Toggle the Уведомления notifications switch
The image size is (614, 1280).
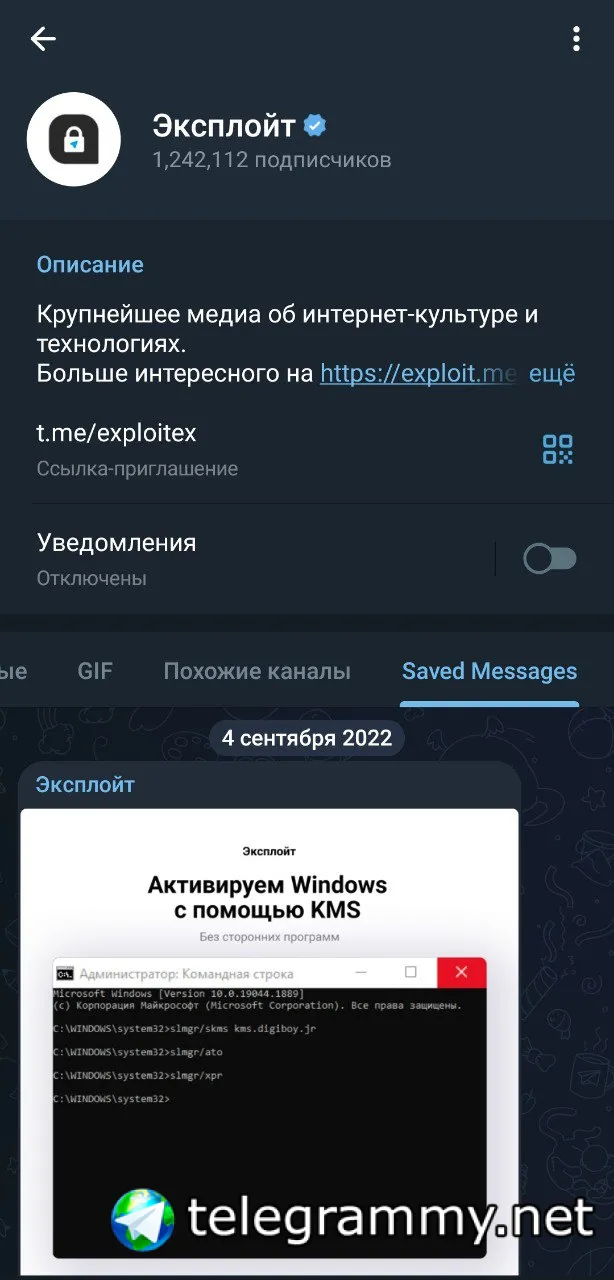[x=550, y=559]
